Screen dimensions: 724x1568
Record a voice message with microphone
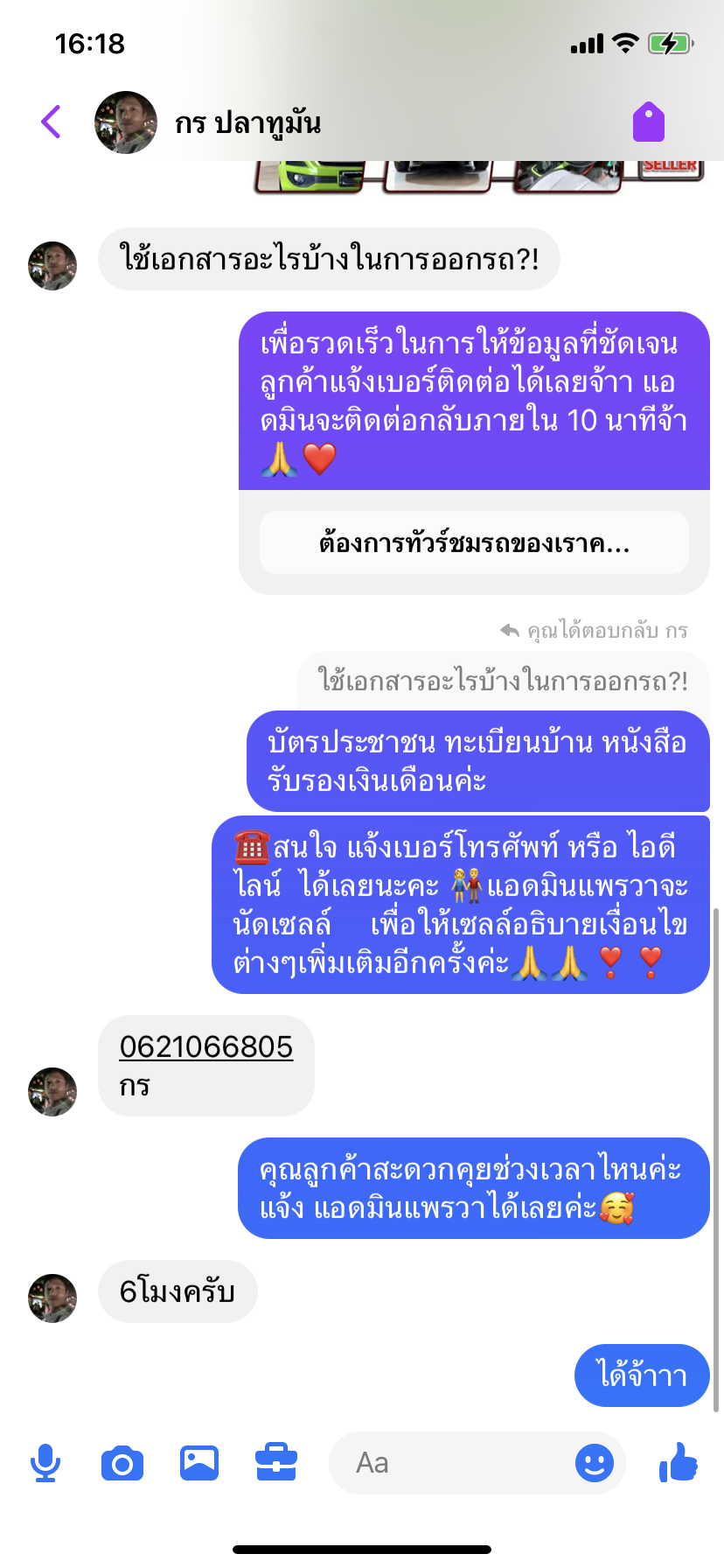point(45,1463)
